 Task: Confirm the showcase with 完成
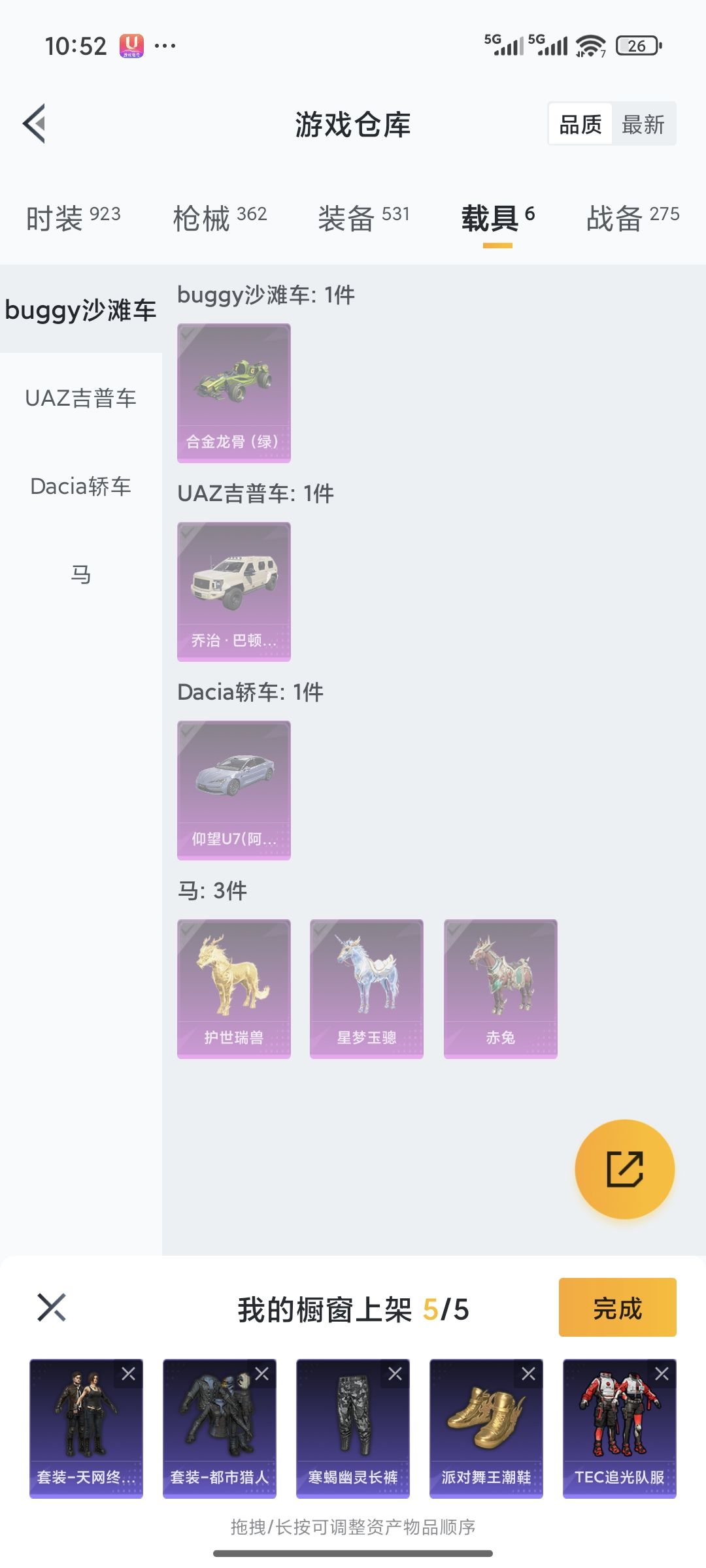(x=618, y=1307)
